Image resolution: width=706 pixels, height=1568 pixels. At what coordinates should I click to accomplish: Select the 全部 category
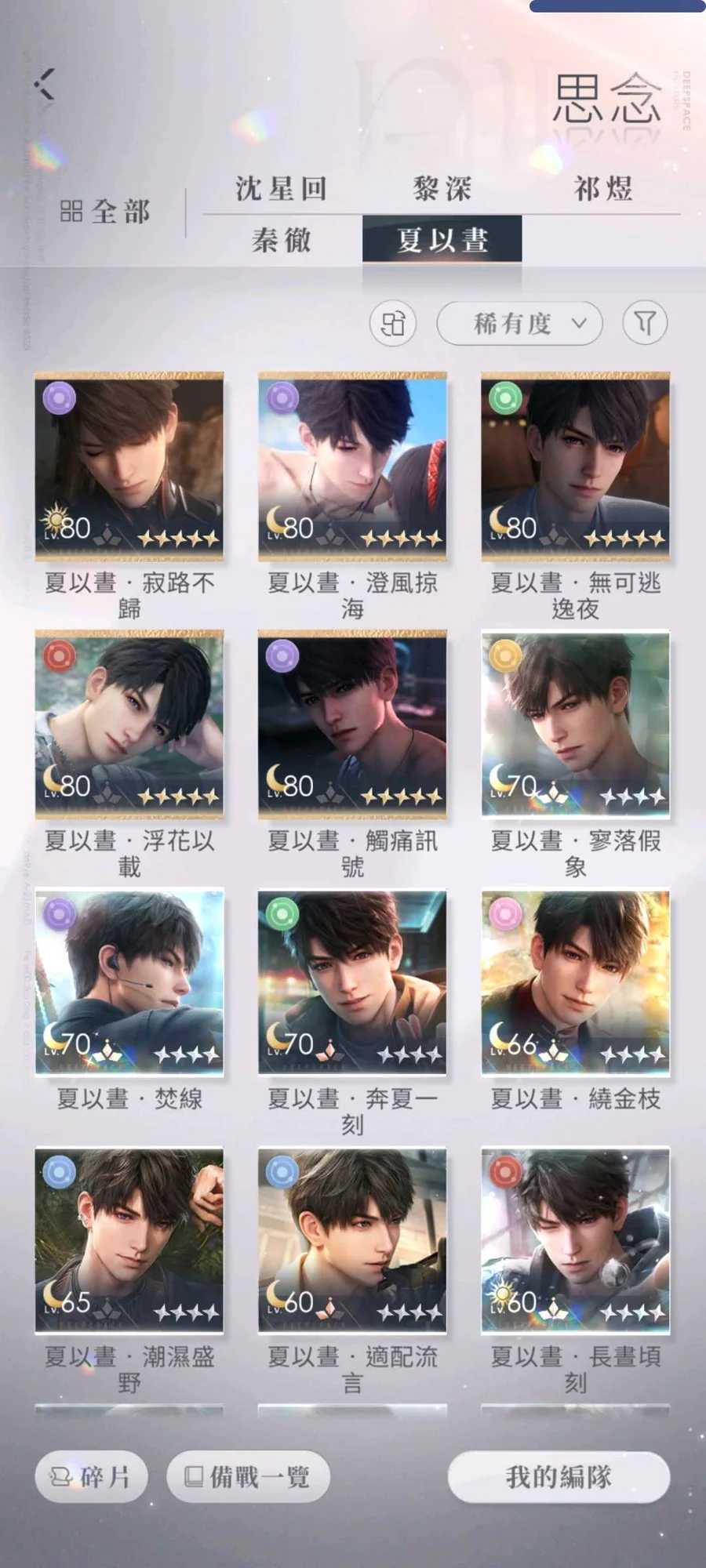[105, 212]
